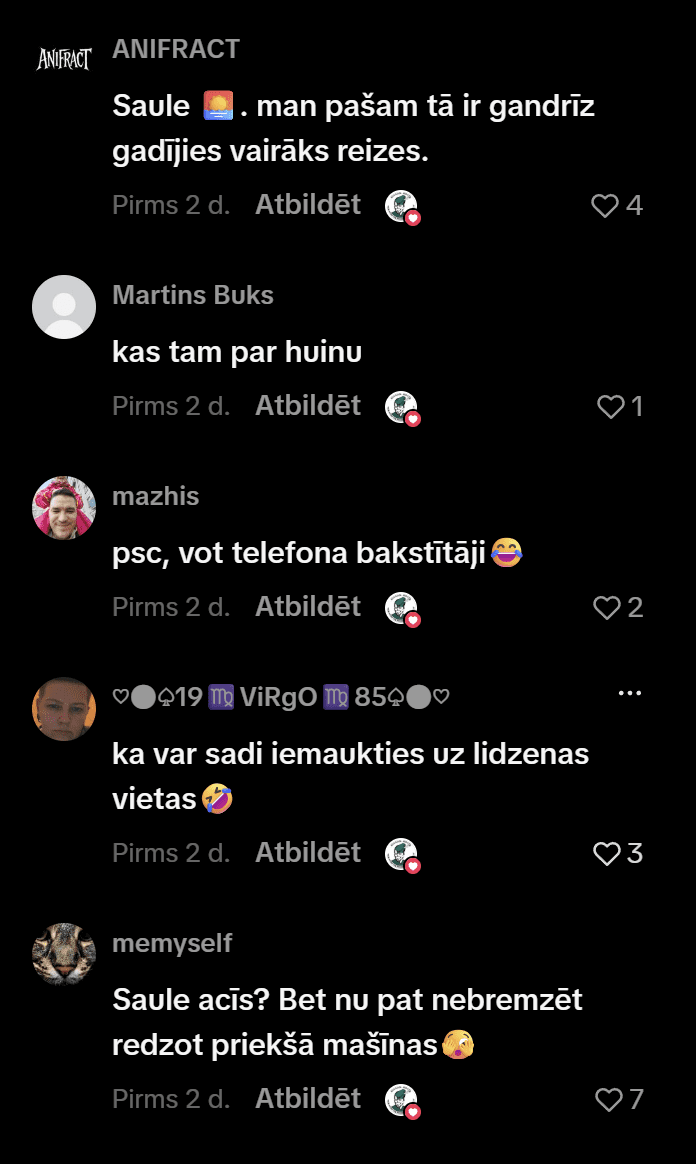Like the comment by Martins Buks

pyautogui.click(x=610, y=407)
